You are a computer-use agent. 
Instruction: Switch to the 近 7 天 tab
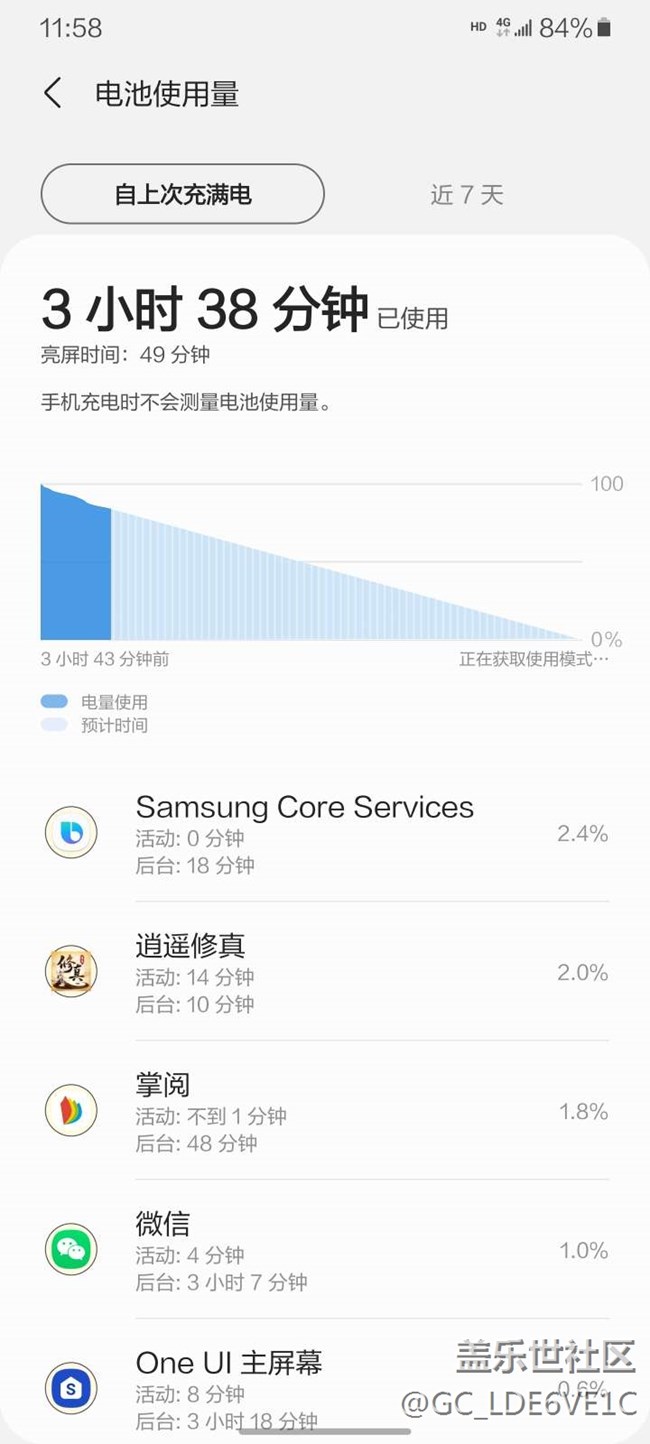pyautogui.click(x=466, y=195)
